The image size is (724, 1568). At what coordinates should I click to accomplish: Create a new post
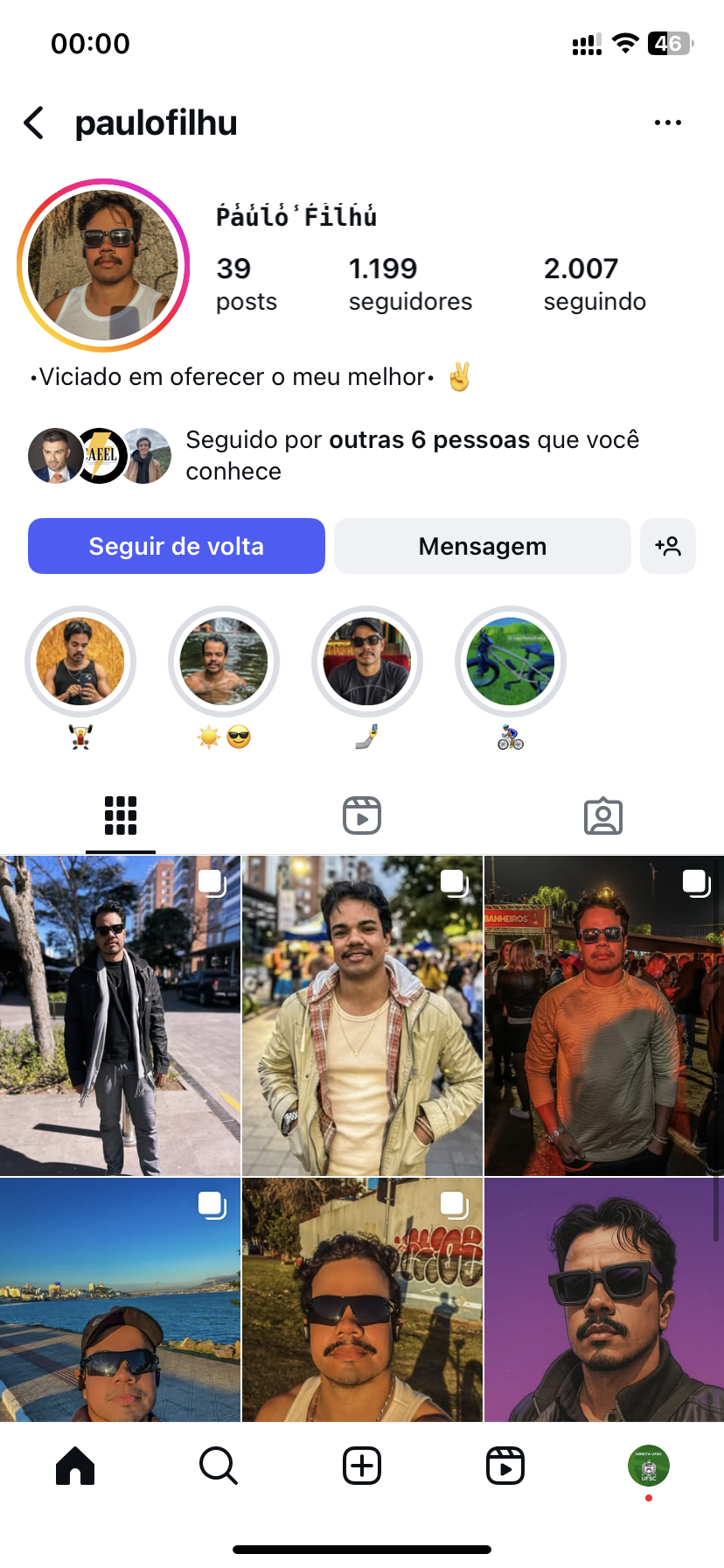coord(362,1466)
